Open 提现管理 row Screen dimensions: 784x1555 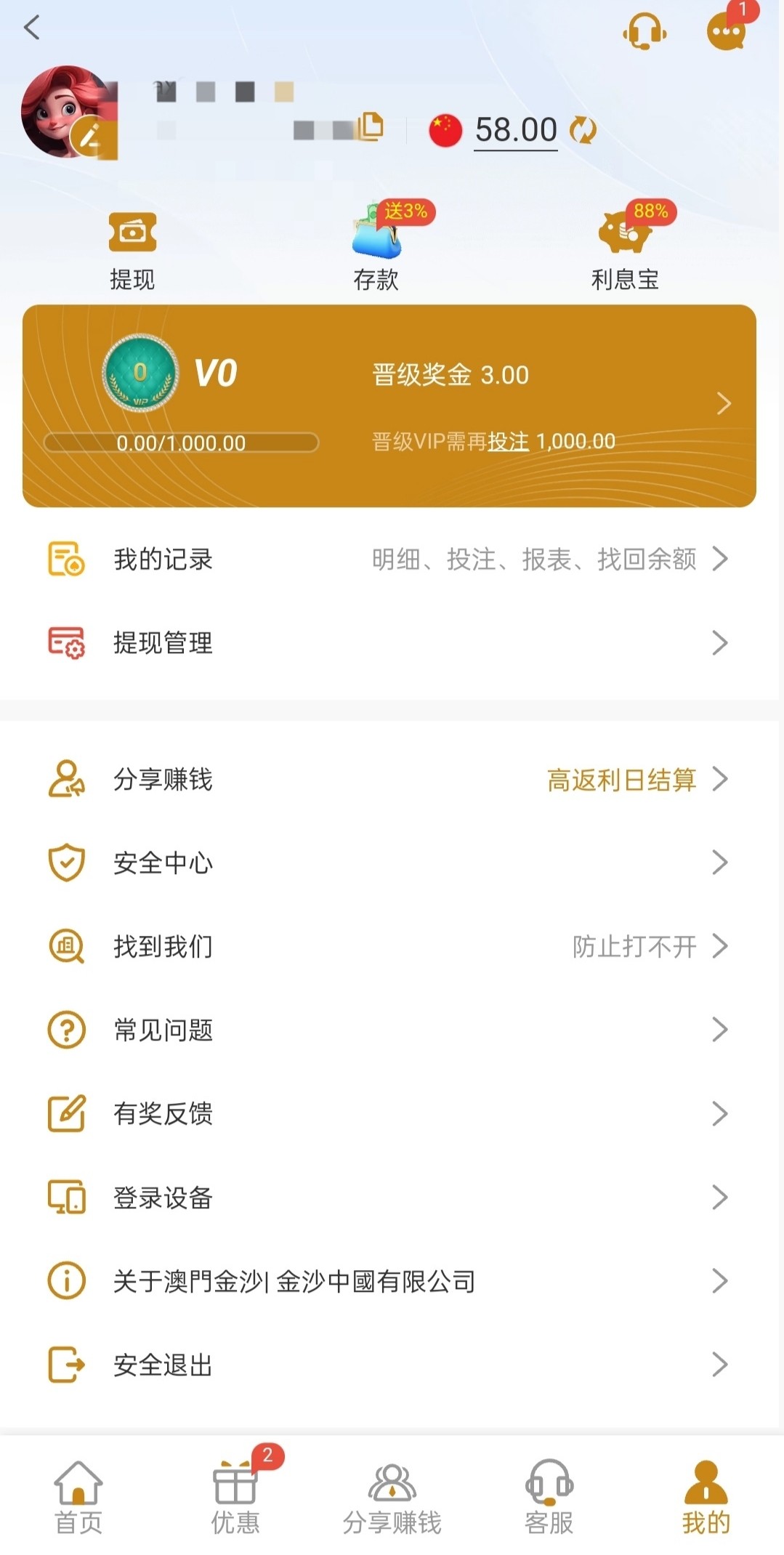(389, 643)
